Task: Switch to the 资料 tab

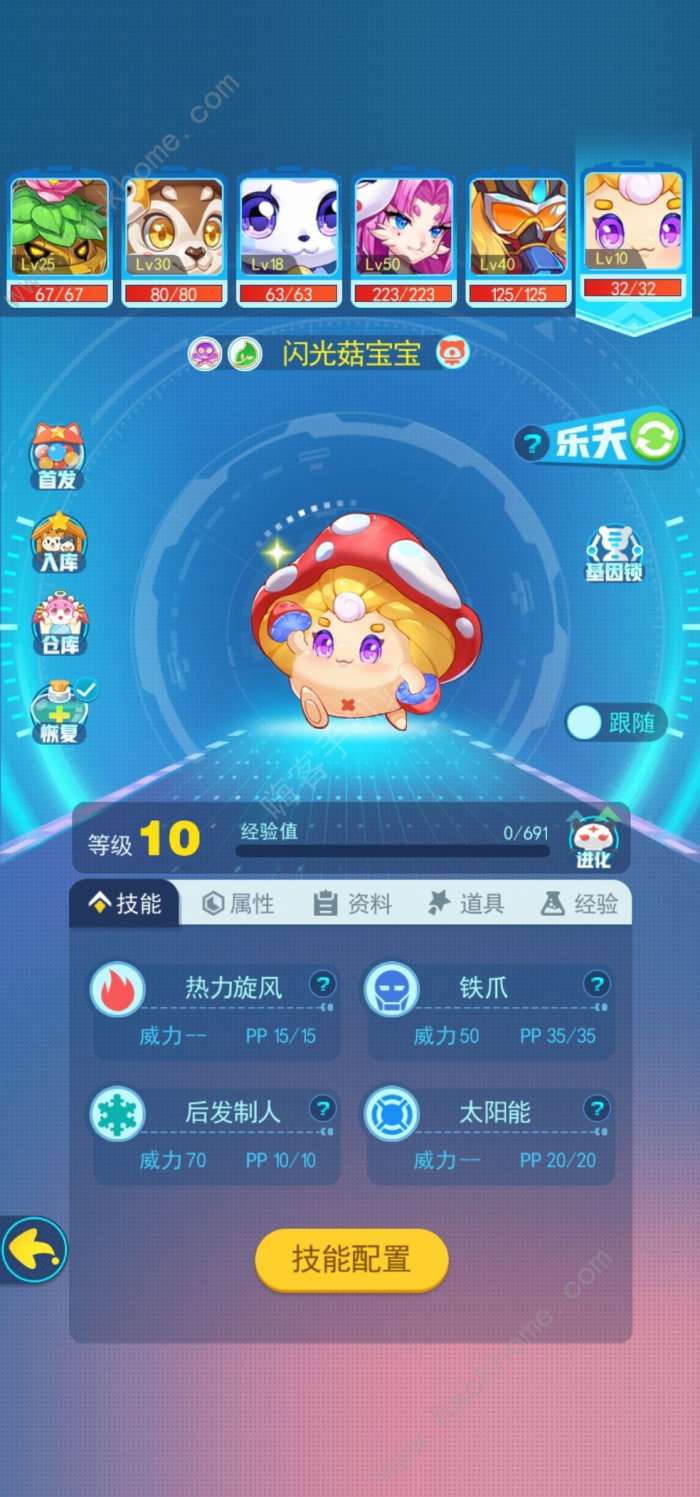Action: (352, 904)
